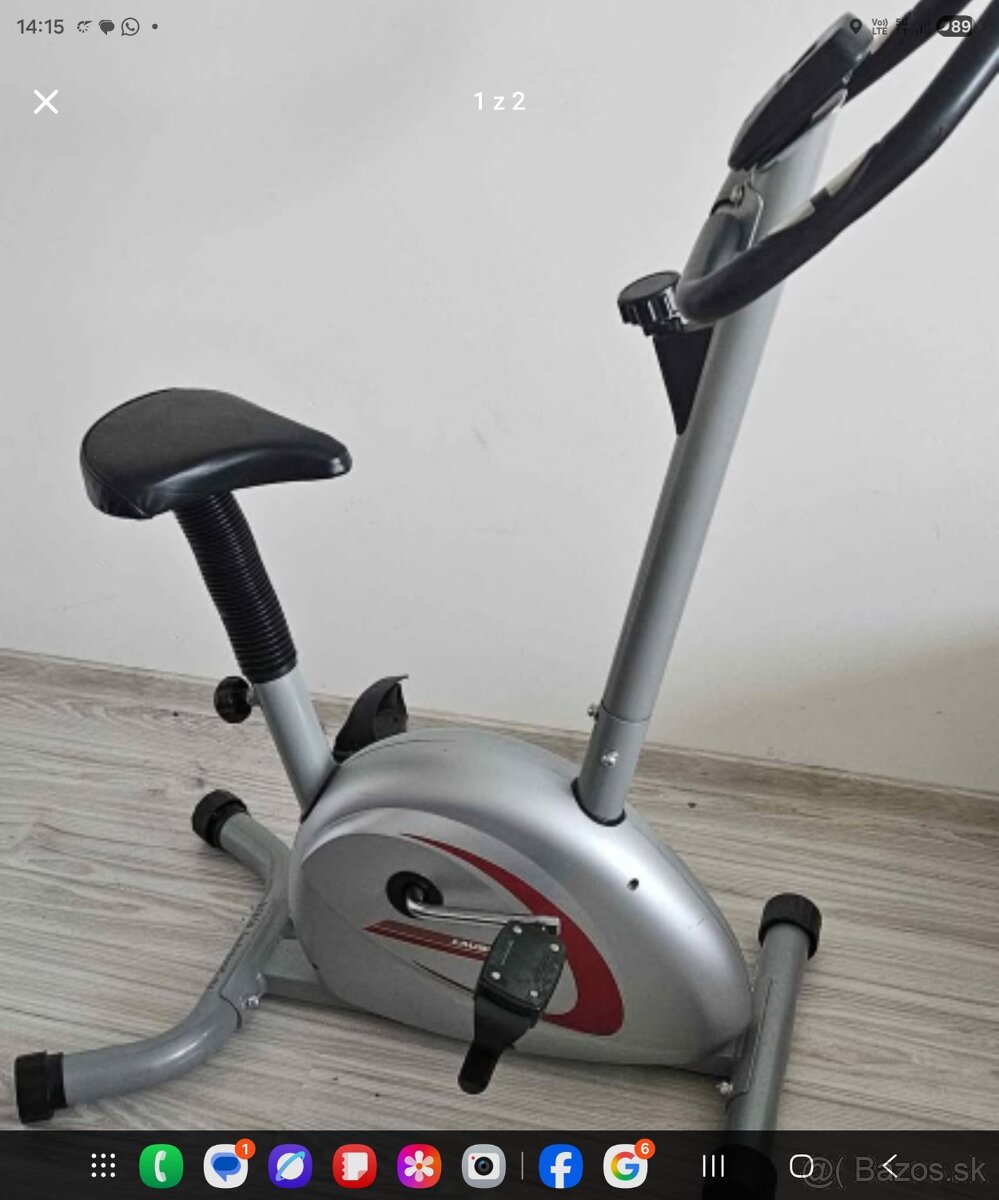
Task: Go to the home screen
Action: [x=802, y=1166]
